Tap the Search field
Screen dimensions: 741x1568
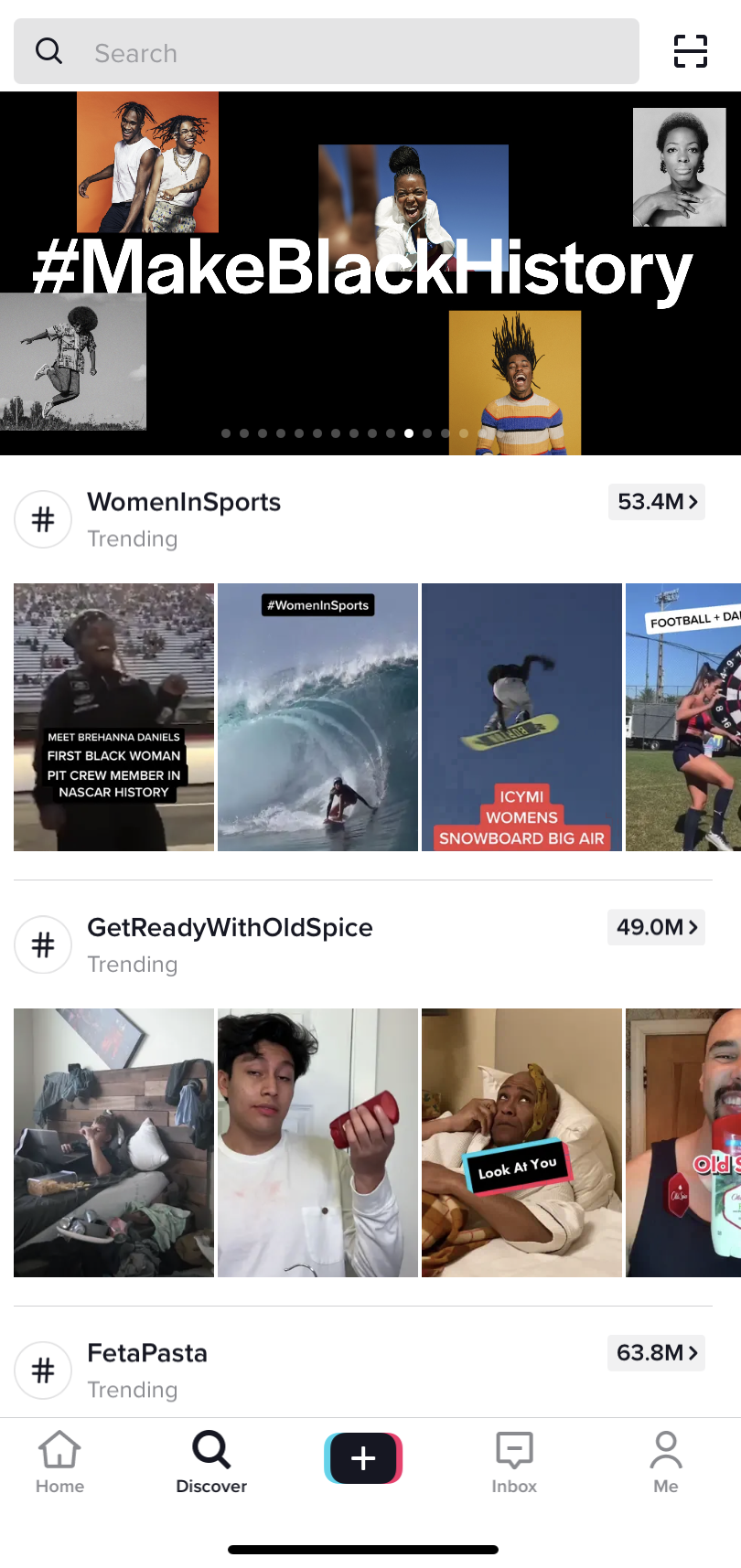tap(327, 52)
